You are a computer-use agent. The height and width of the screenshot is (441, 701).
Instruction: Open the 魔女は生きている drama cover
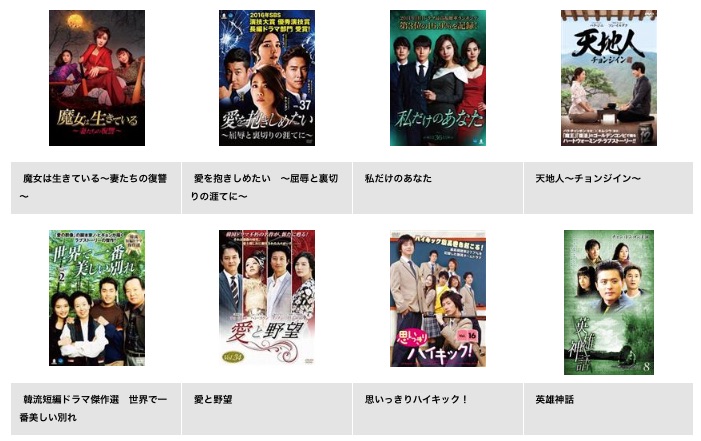pos(97,78)
